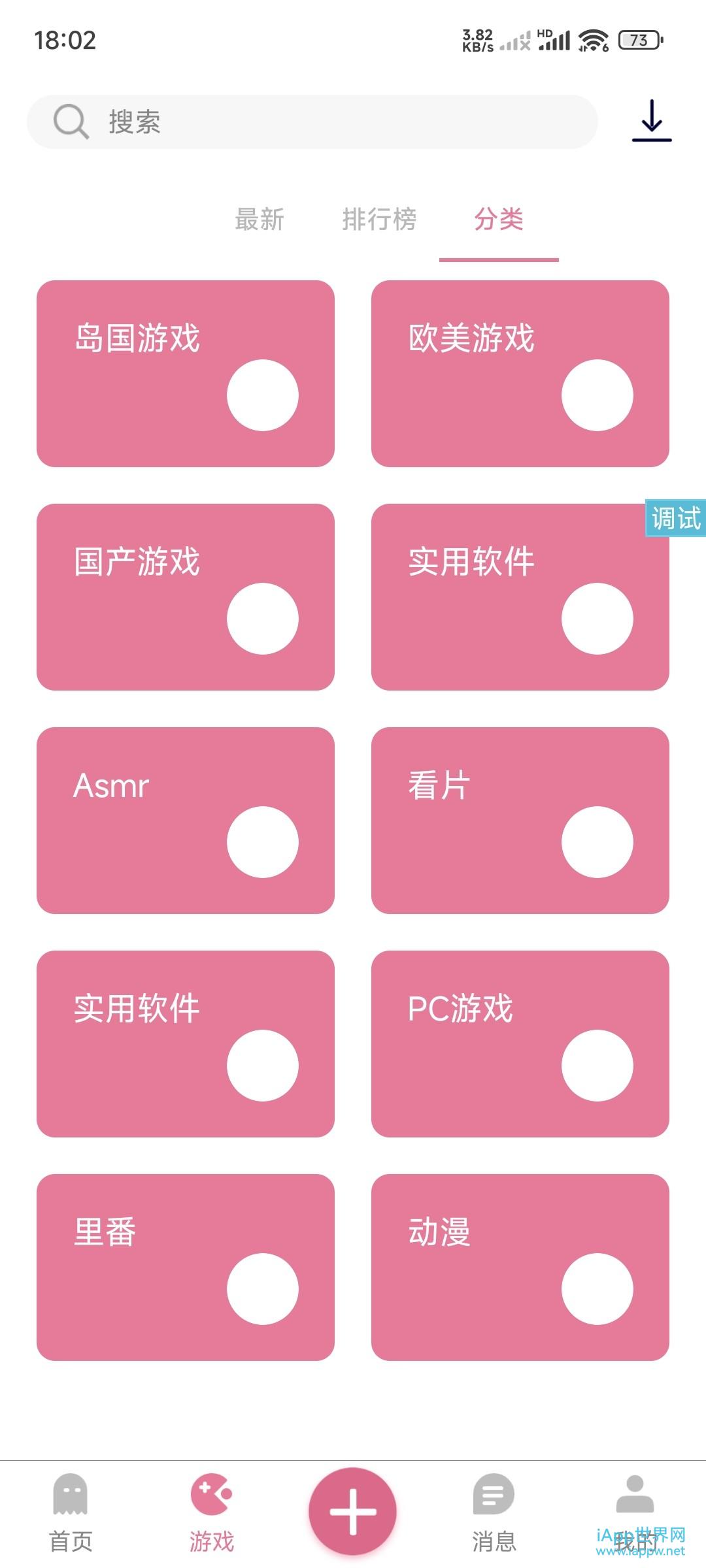Select the 分类 tab
Screen dimensions: 706x1568
pos(499,220)
